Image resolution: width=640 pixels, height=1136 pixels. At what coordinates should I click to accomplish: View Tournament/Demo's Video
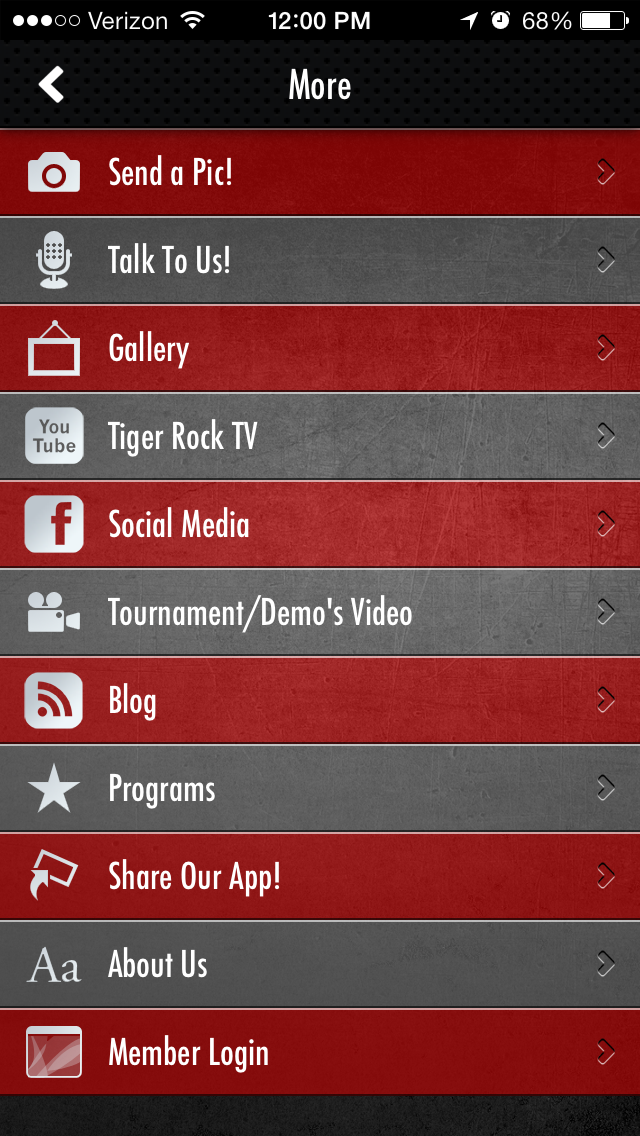pos(320,613)
